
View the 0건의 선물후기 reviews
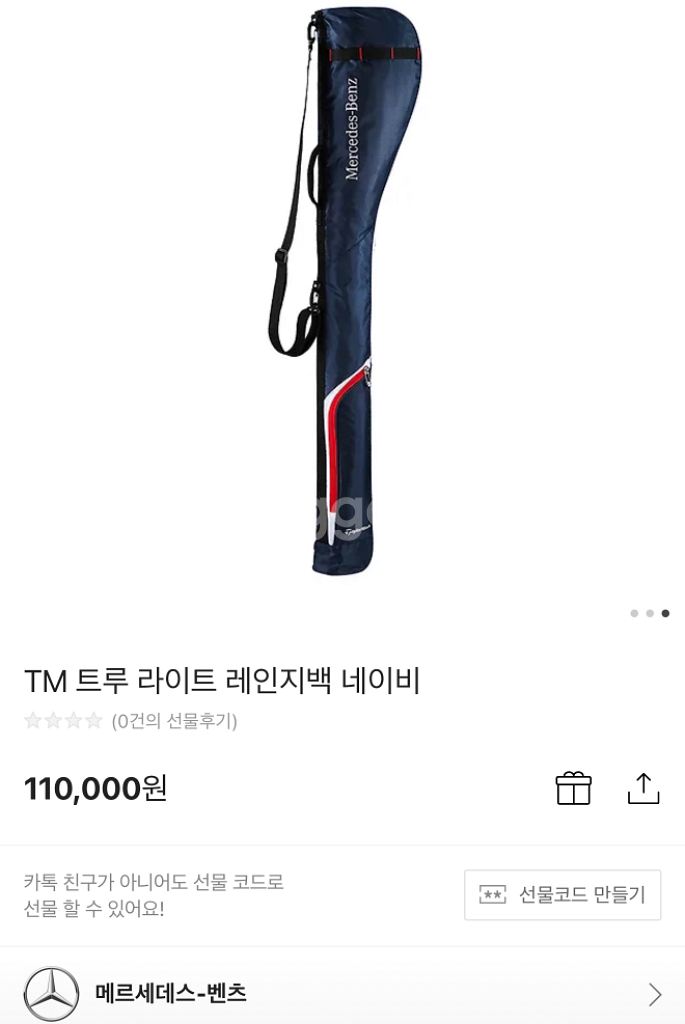(174, 721)
